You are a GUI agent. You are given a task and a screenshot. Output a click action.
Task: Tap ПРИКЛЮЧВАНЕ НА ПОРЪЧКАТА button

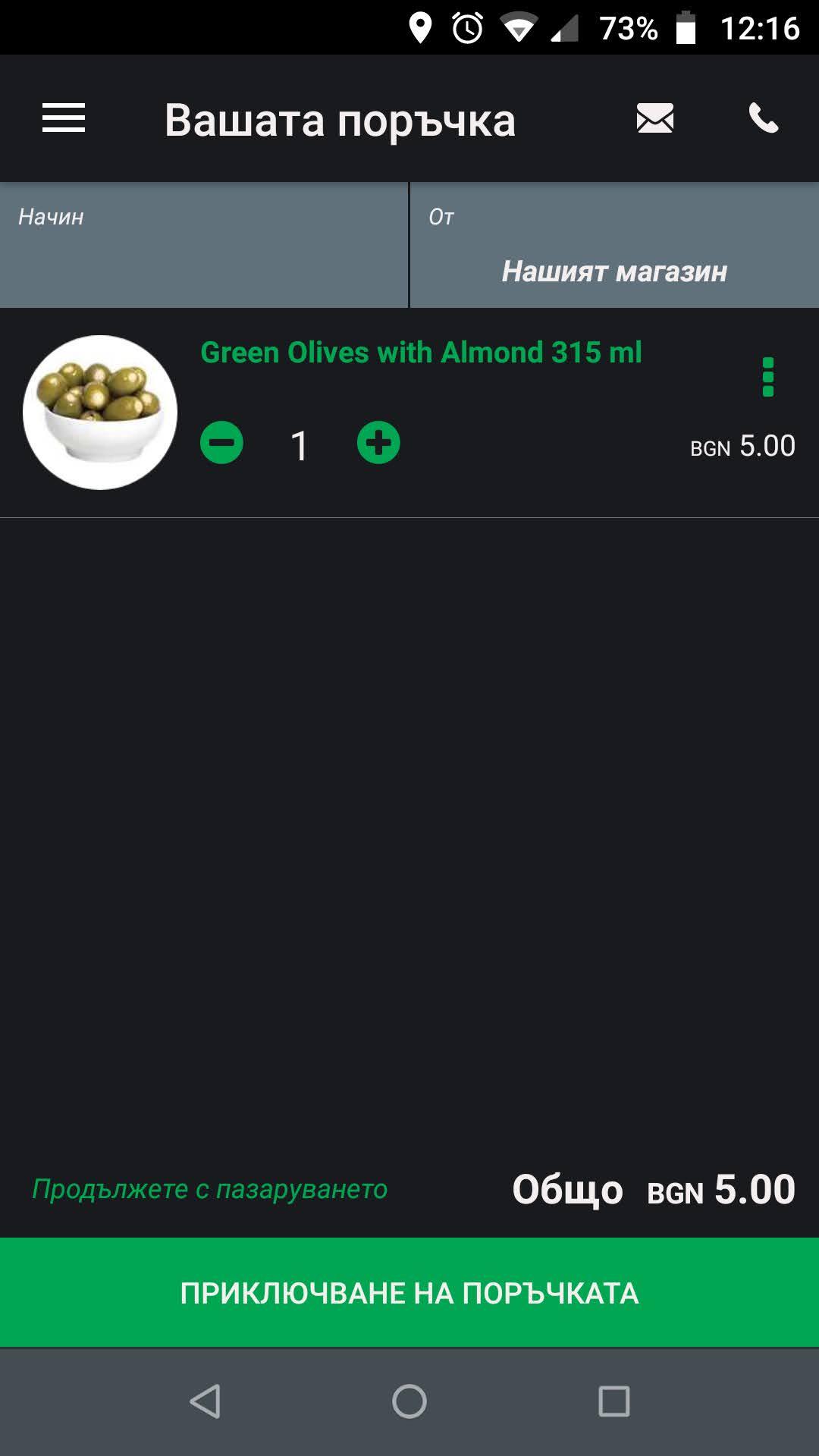pos(409,1293)
